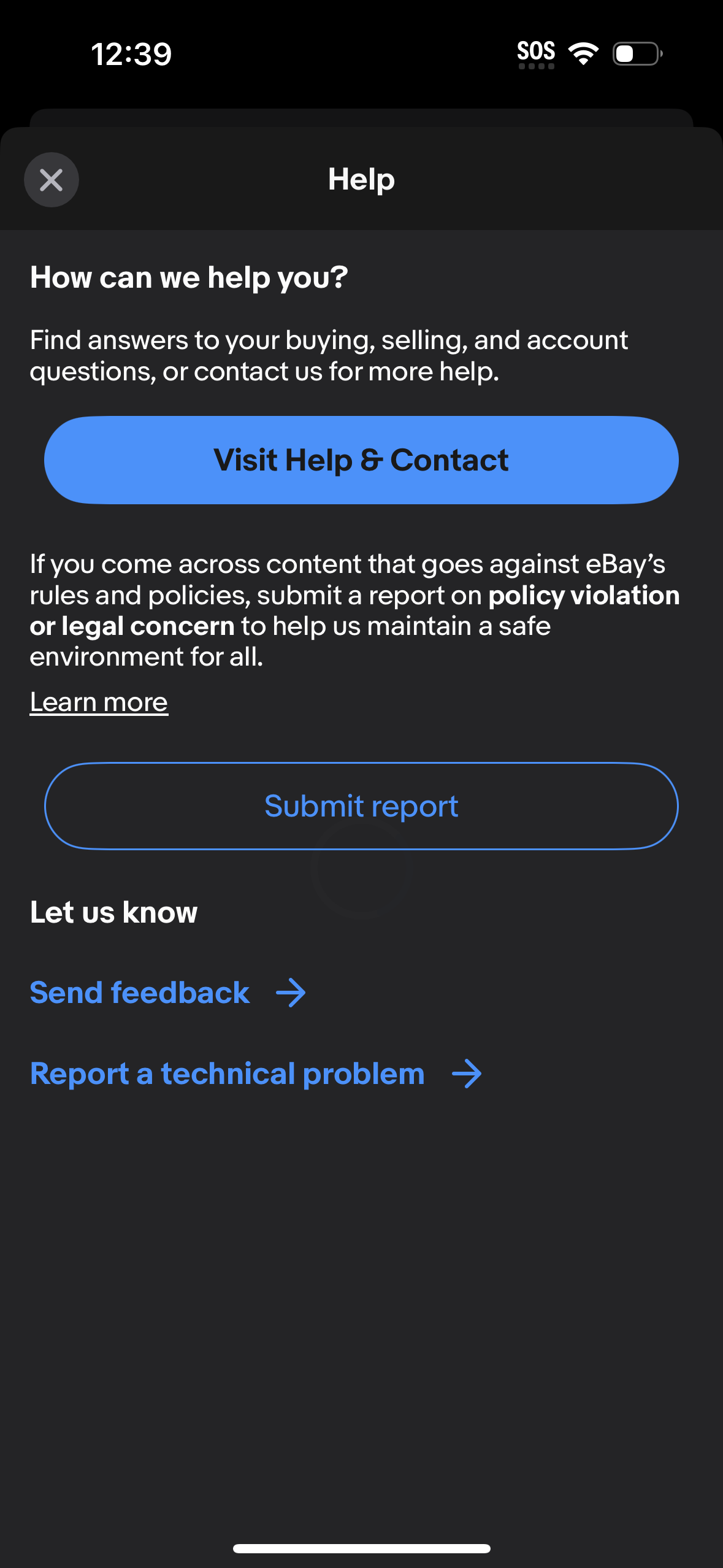Tap the X icon to dismiss Help
This screenshot has height=1568, width=723.
[51, 179]
